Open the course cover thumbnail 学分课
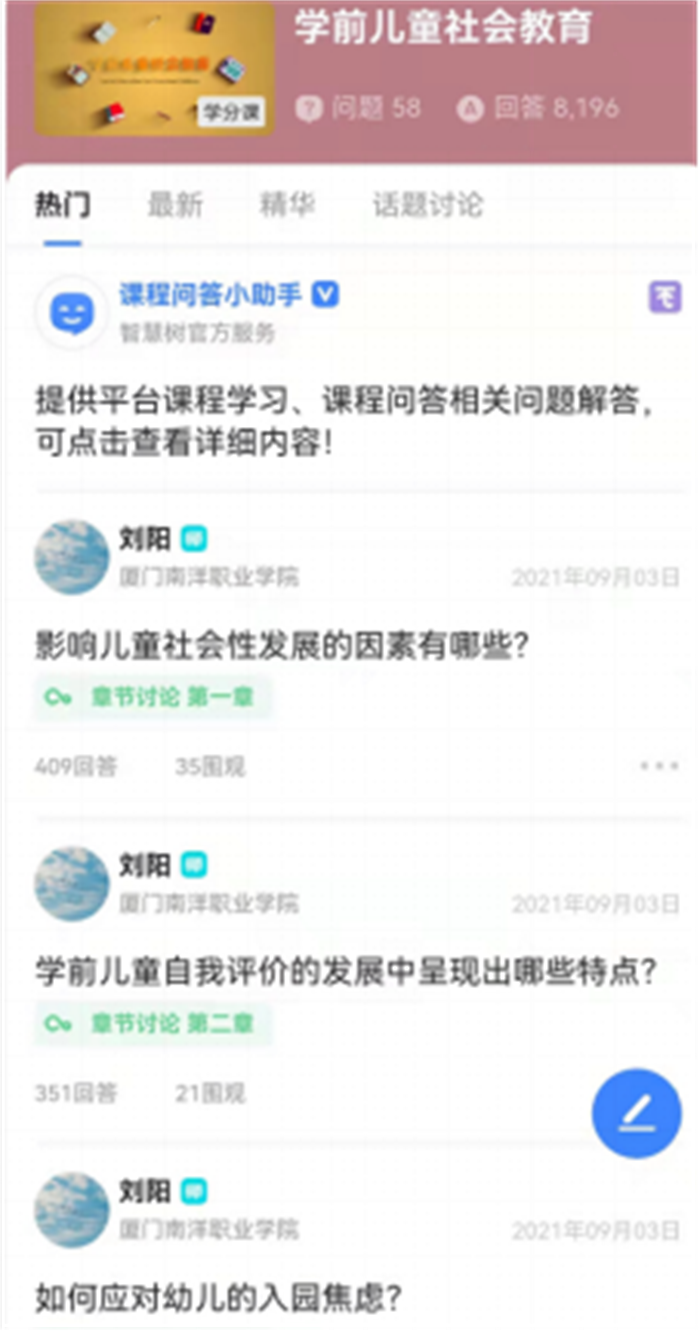 tap(155, 68)
